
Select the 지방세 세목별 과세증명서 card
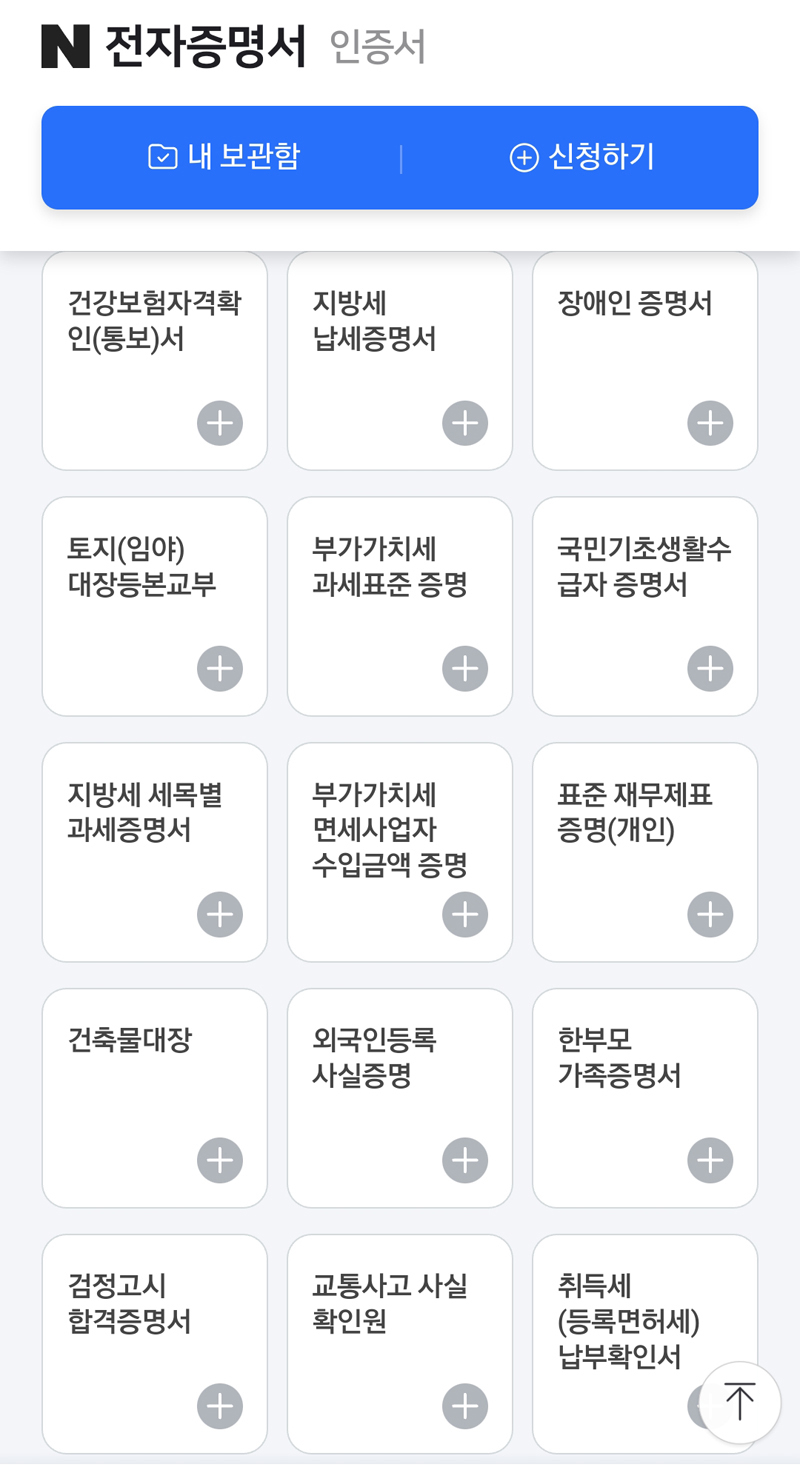pos(154,851)
